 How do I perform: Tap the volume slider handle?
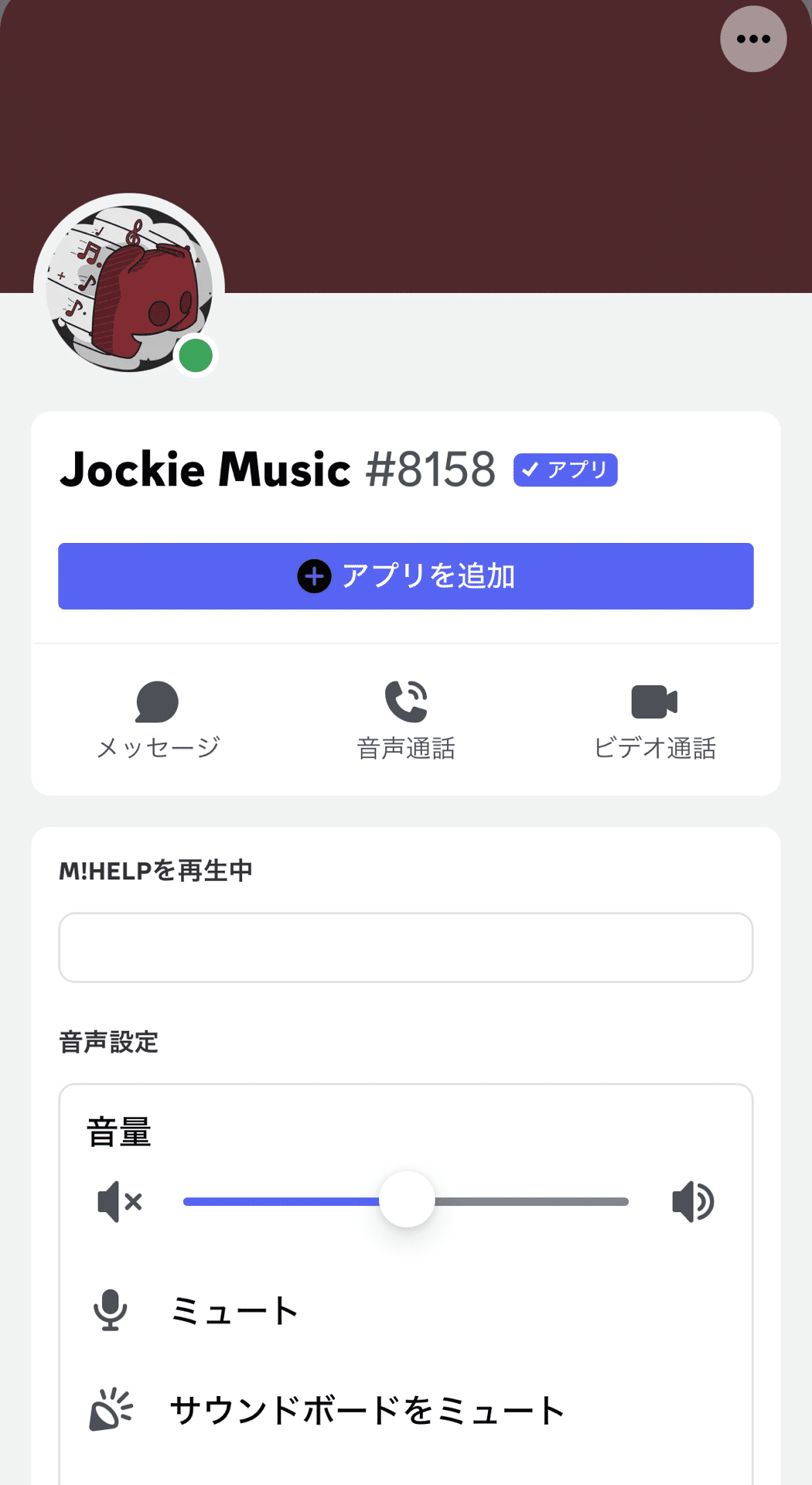(407, 1200)
